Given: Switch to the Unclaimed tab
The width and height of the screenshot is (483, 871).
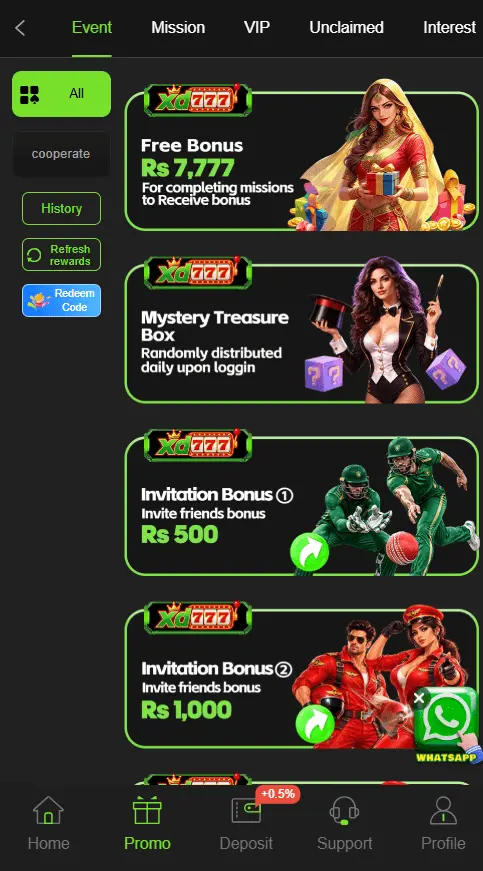Looking at the screenshot, I should pos(346,28).
